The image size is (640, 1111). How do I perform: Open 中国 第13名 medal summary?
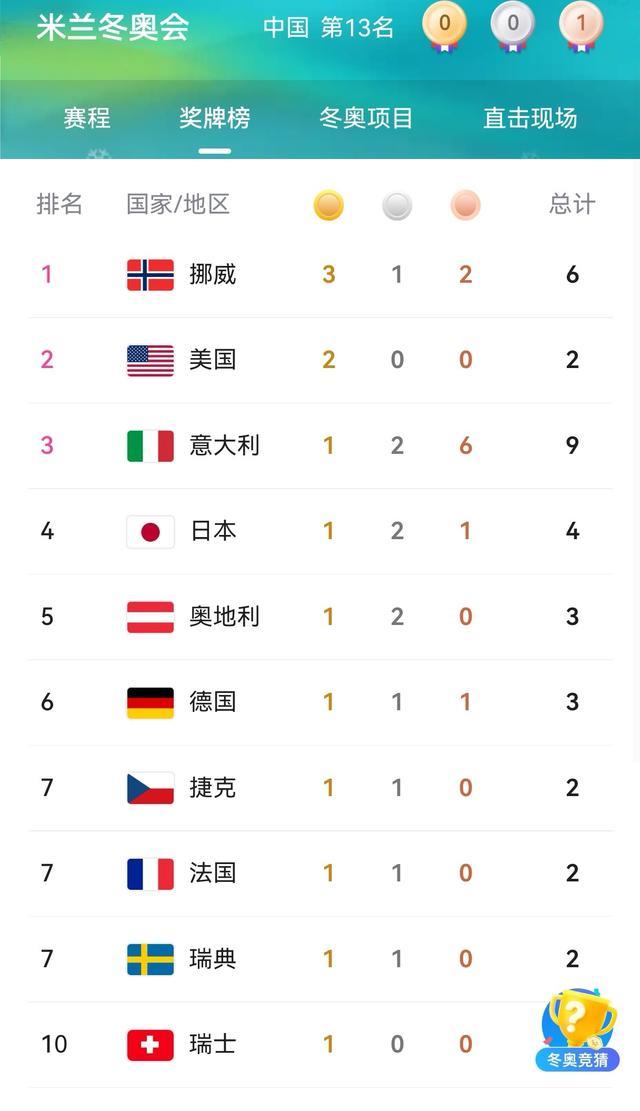pos(328,27)
